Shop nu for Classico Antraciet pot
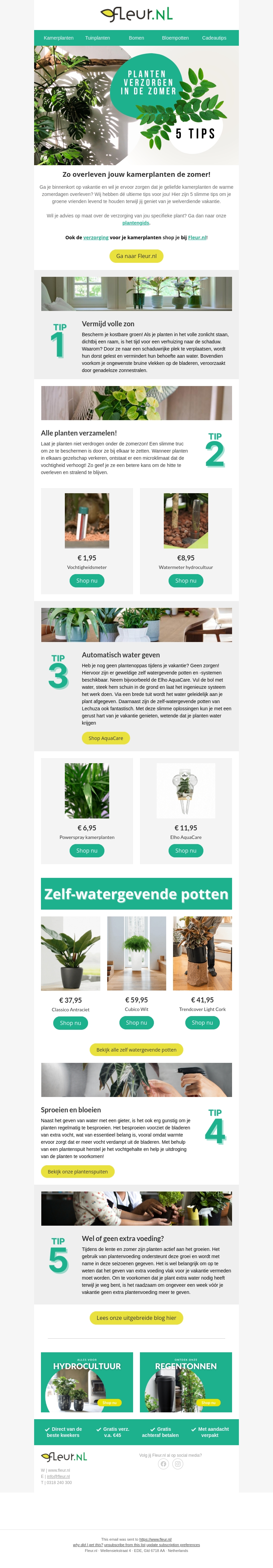Screen dimensions: 273x1568 click(71, 1023)
